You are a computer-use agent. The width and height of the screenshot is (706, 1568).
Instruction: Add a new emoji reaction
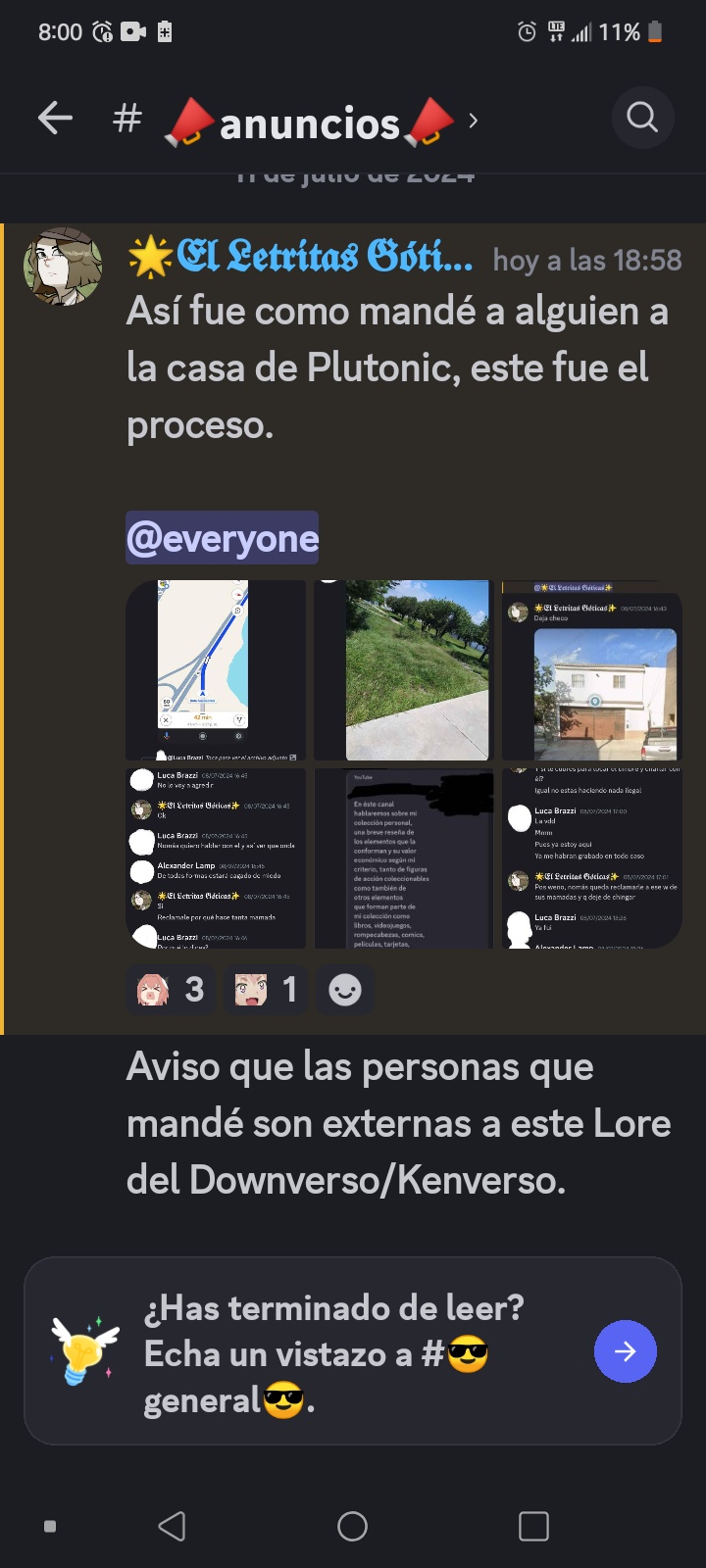[345, 990]
